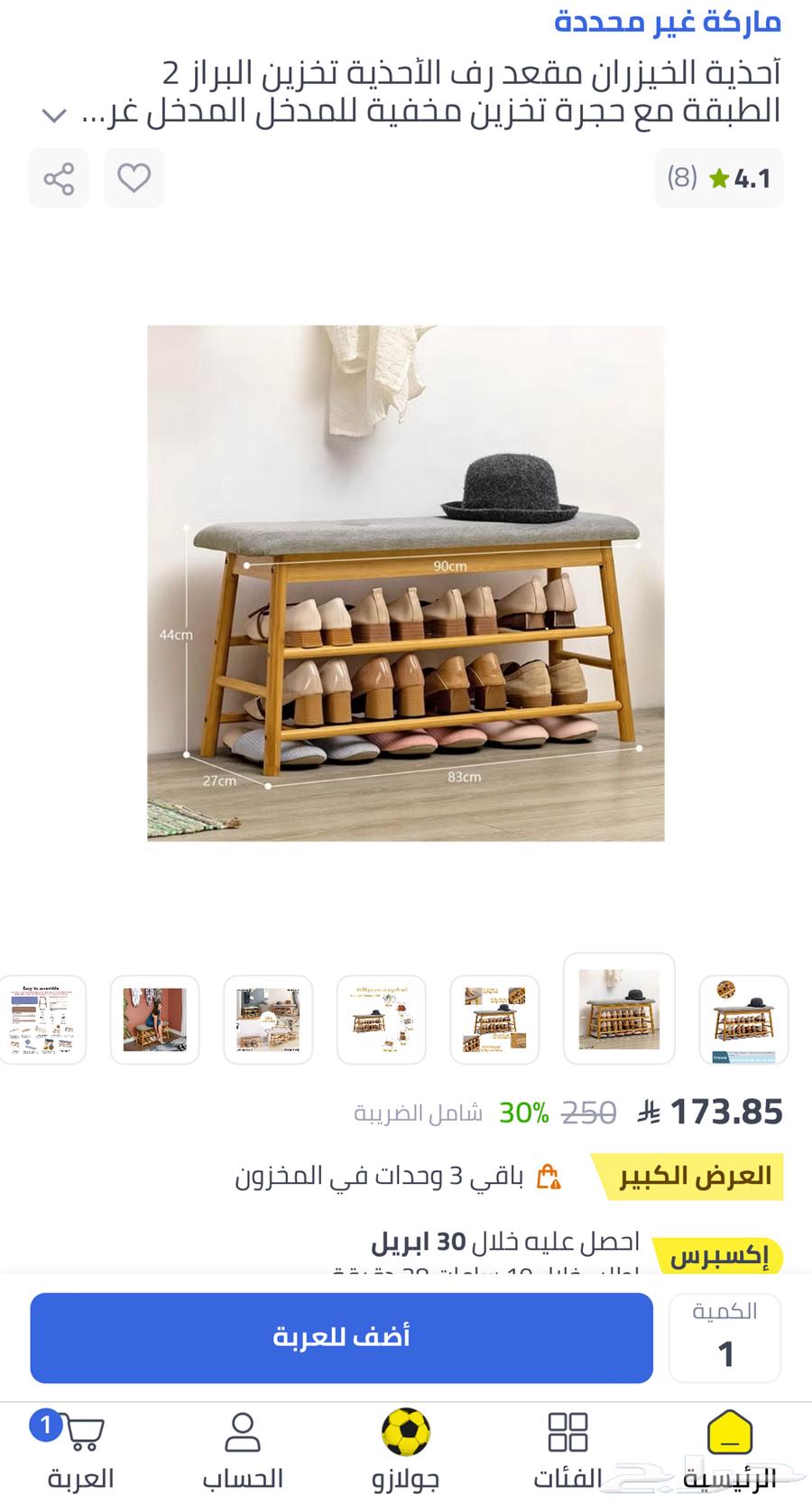Screen dimensions: 812x1505
Task: Select the thumbnail of woman sitting on bench
Action: pyautogui.click(x=155, y=1020)
